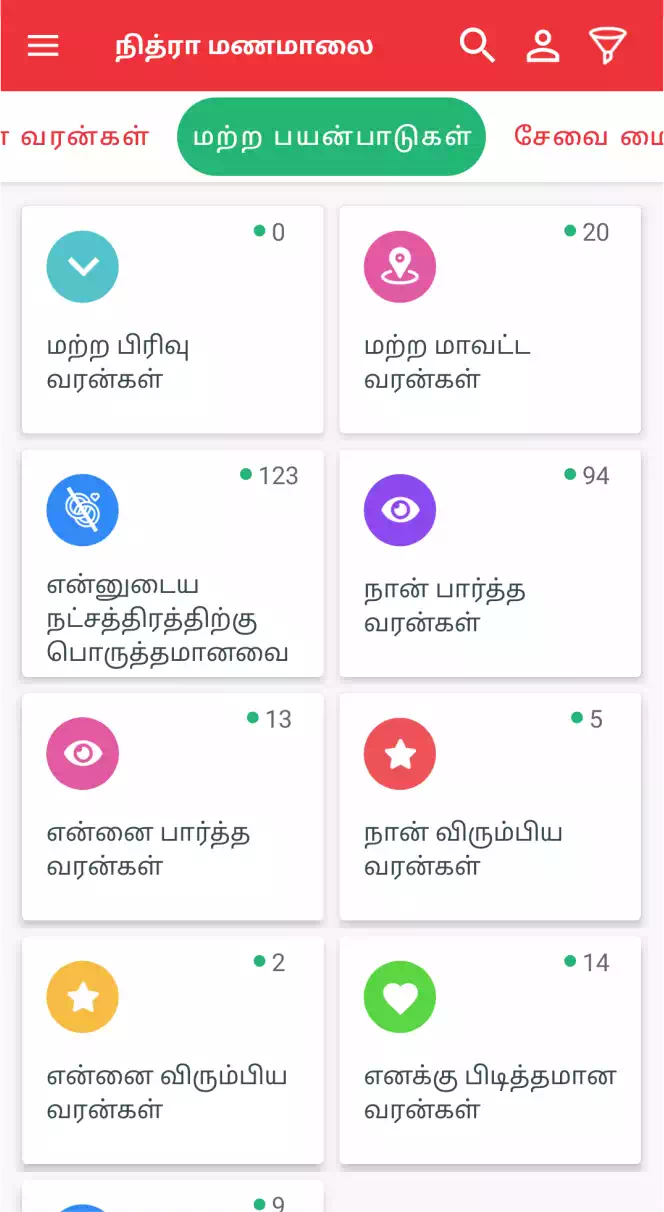
Task: Open என்னை விரும்பிய வரன்கள் card
Action: (173, 1050)
